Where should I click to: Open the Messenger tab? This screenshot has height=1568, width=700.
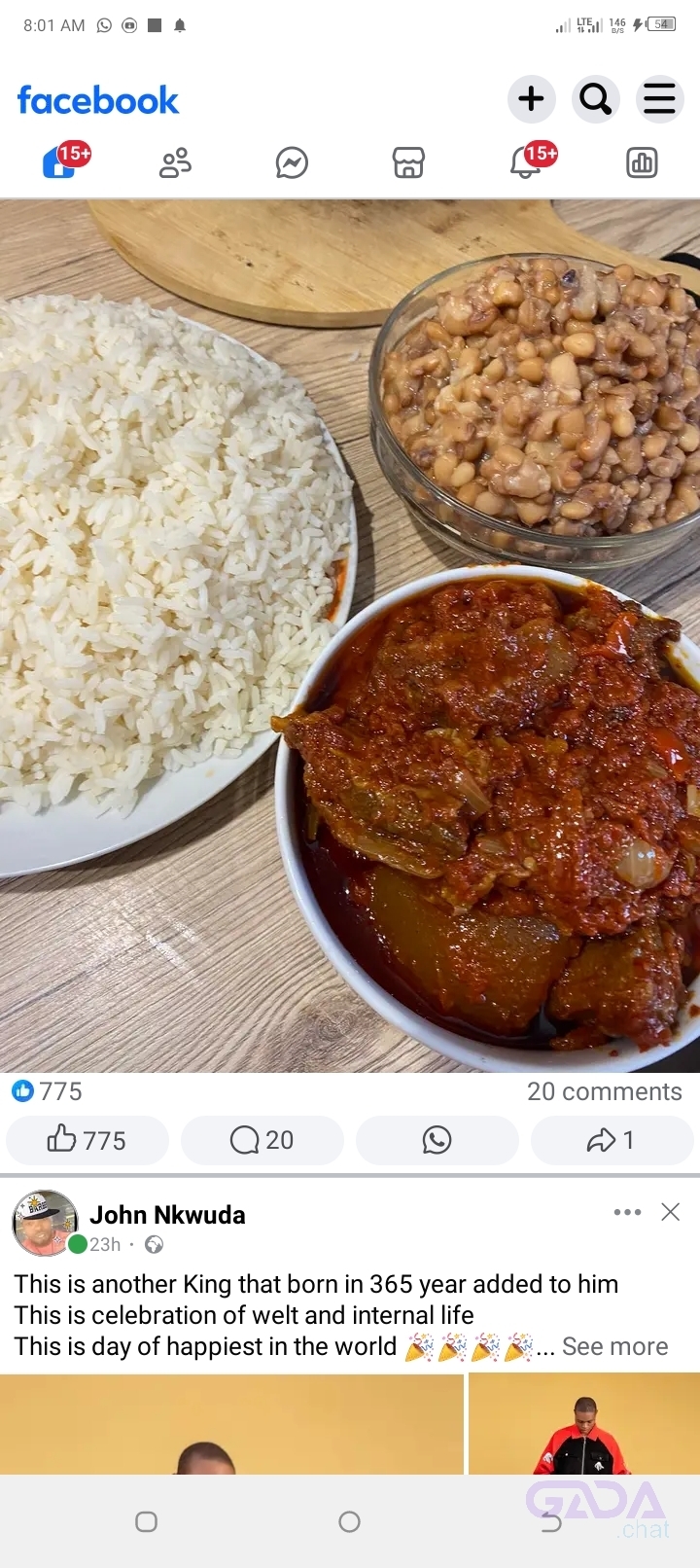pos(292,162)
